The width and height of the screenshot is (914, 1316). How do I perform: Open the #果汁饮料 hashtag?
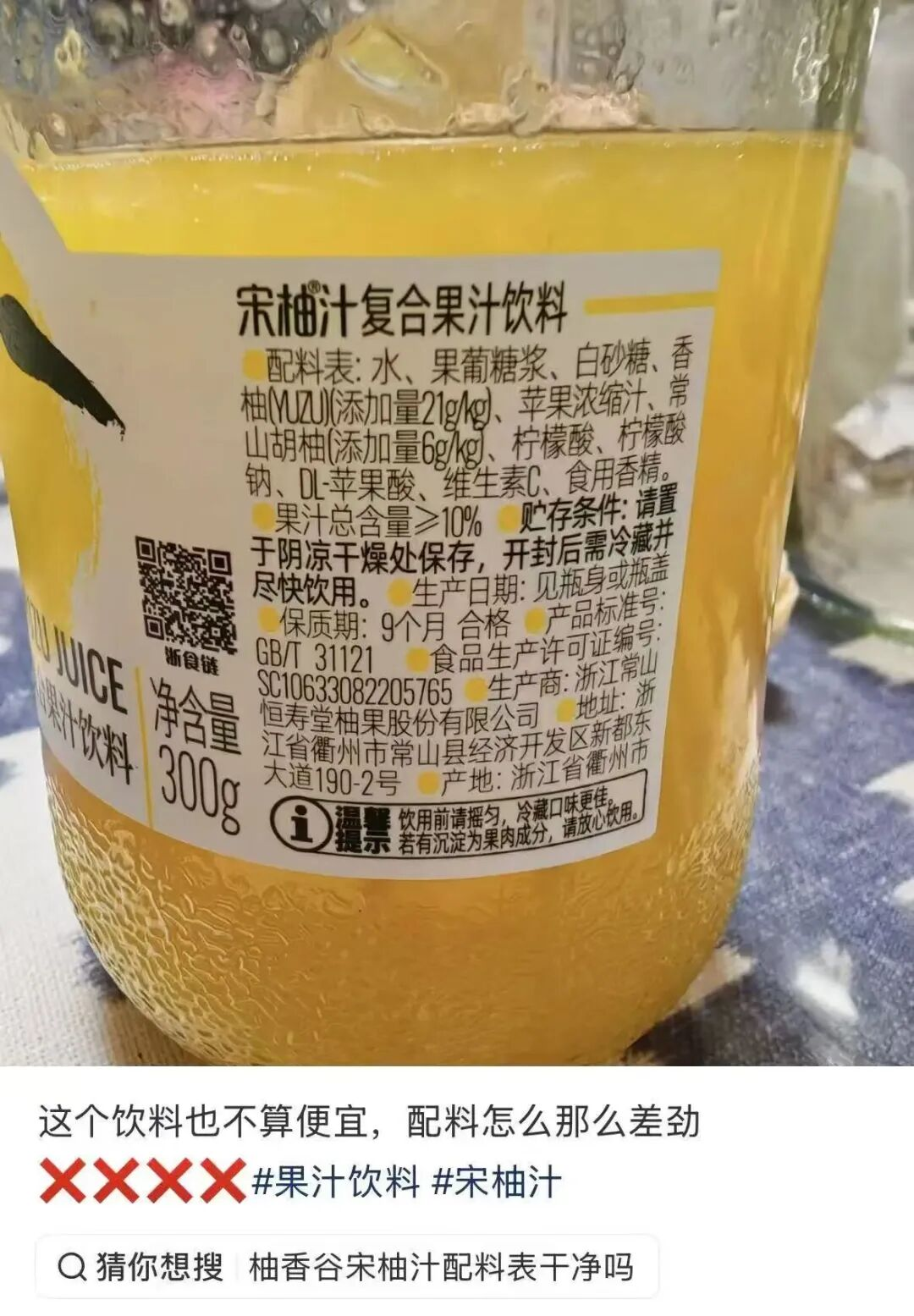336,1182
